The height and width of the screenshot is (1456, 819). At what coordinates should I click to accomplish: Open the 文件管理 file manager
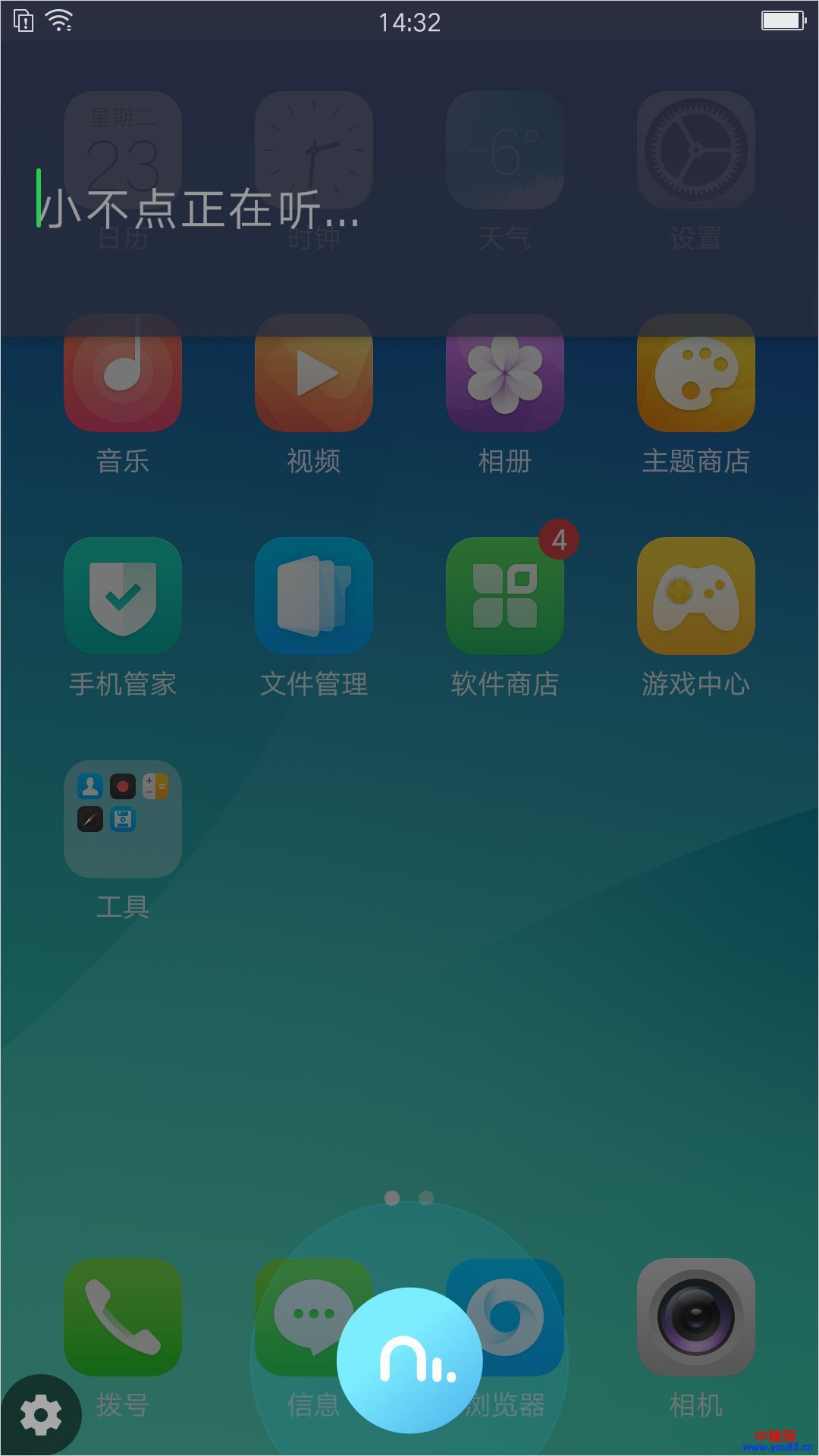[314, 596]
